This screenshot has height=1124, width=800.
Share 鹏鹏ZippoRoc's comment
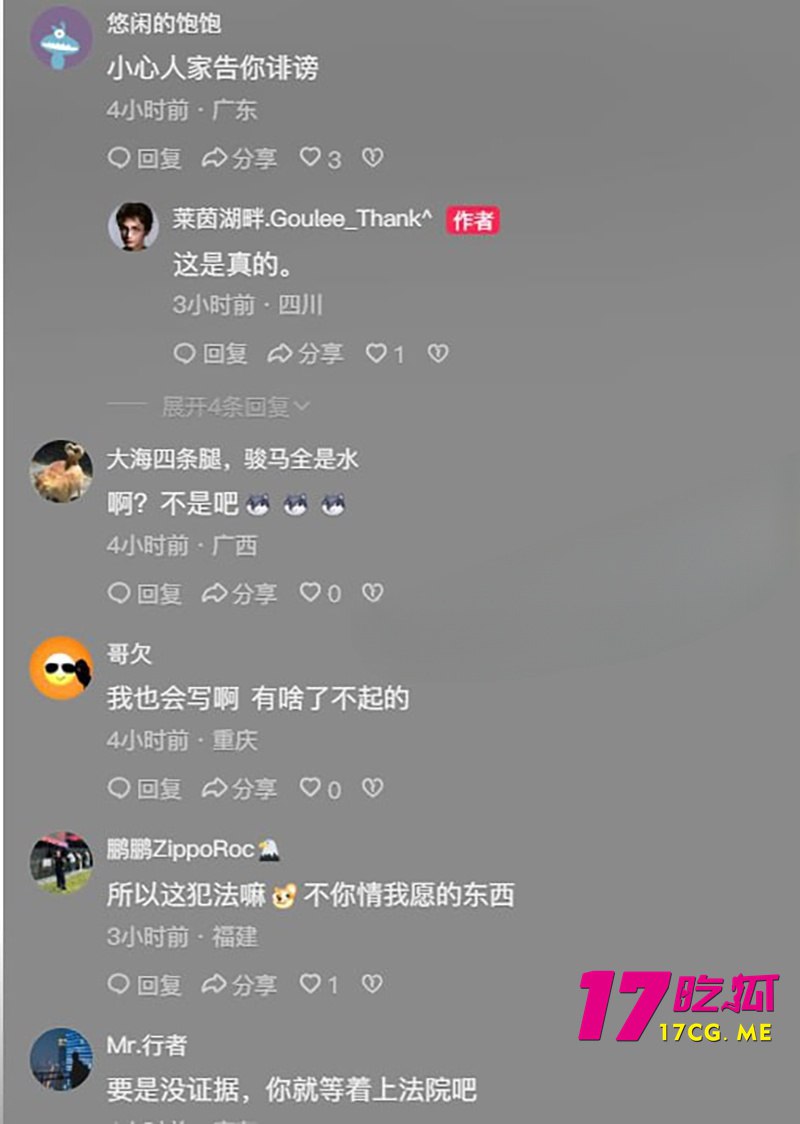[x=239, y=985]
